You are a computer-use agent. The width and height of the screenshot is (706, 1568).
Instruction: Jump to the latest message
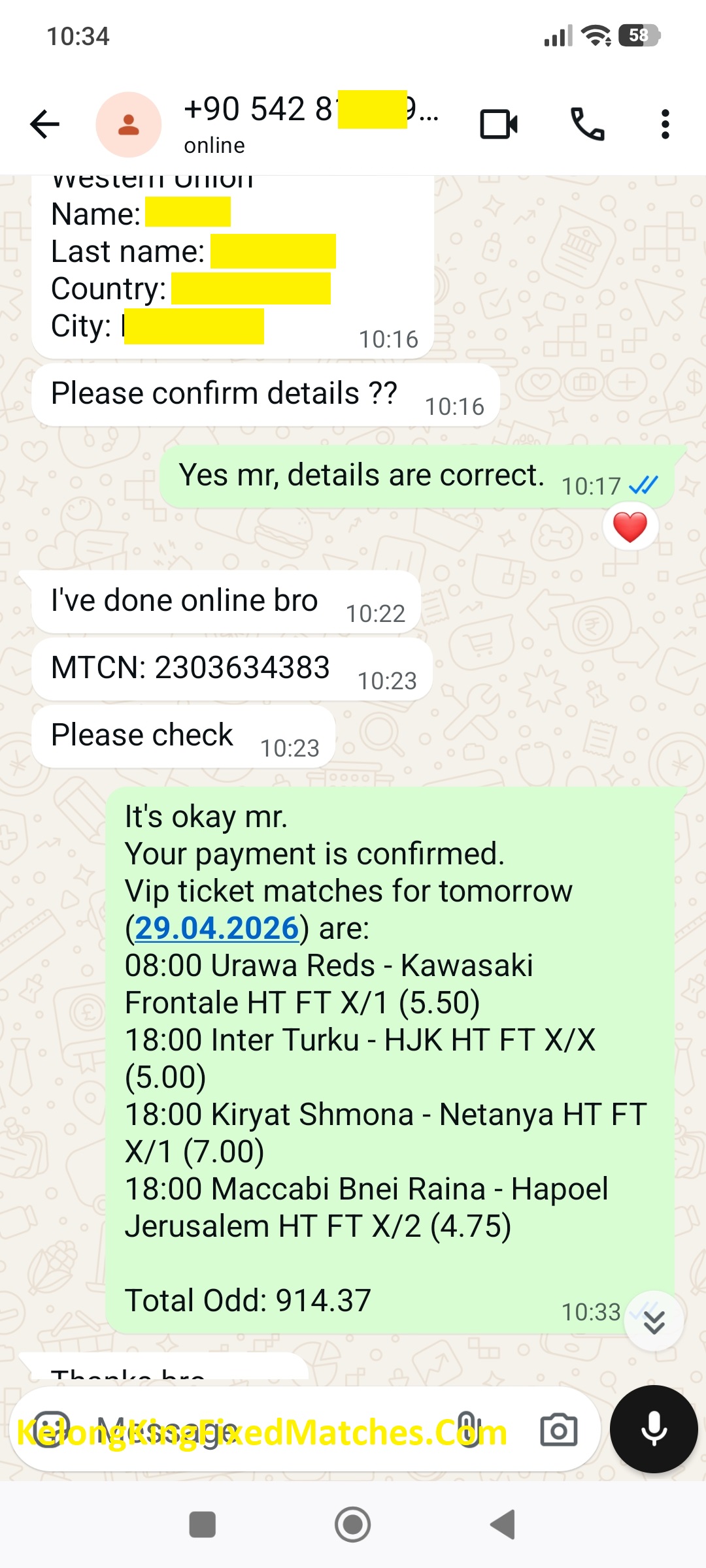[654, 1321]
